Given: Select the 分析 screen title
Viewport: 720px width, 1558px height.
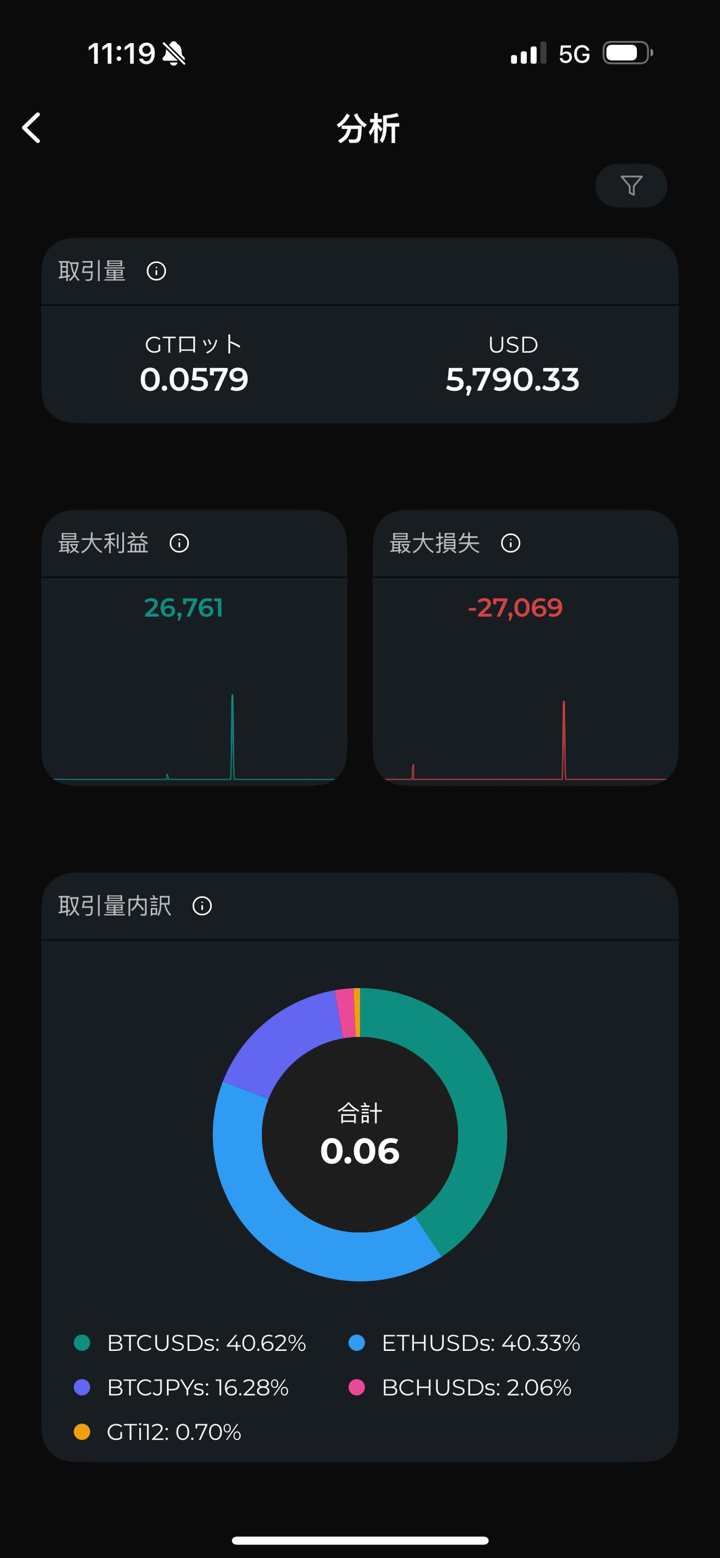Looking at the screenshot, I should [x=368, y=128].
